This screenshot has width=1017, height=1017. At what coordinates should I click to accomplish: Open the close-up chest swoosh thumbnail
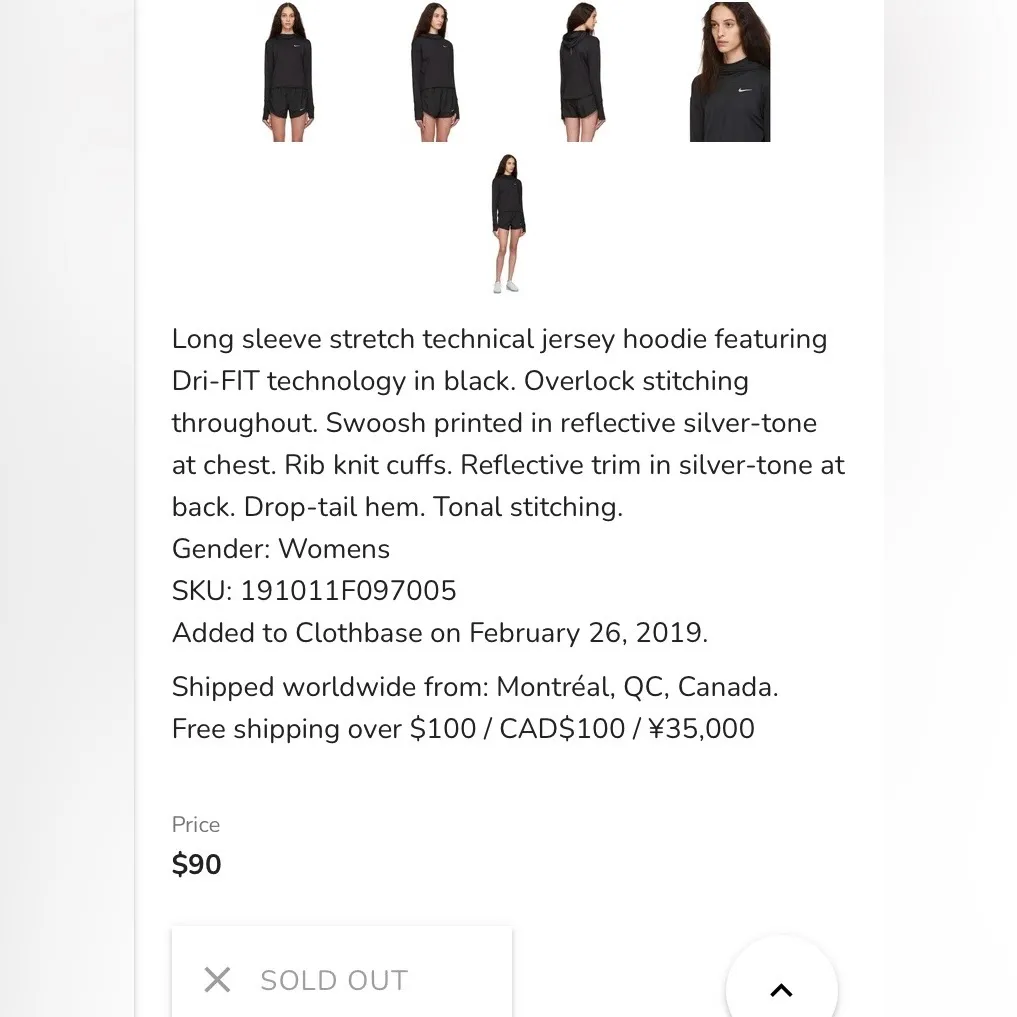coord(730,72)
